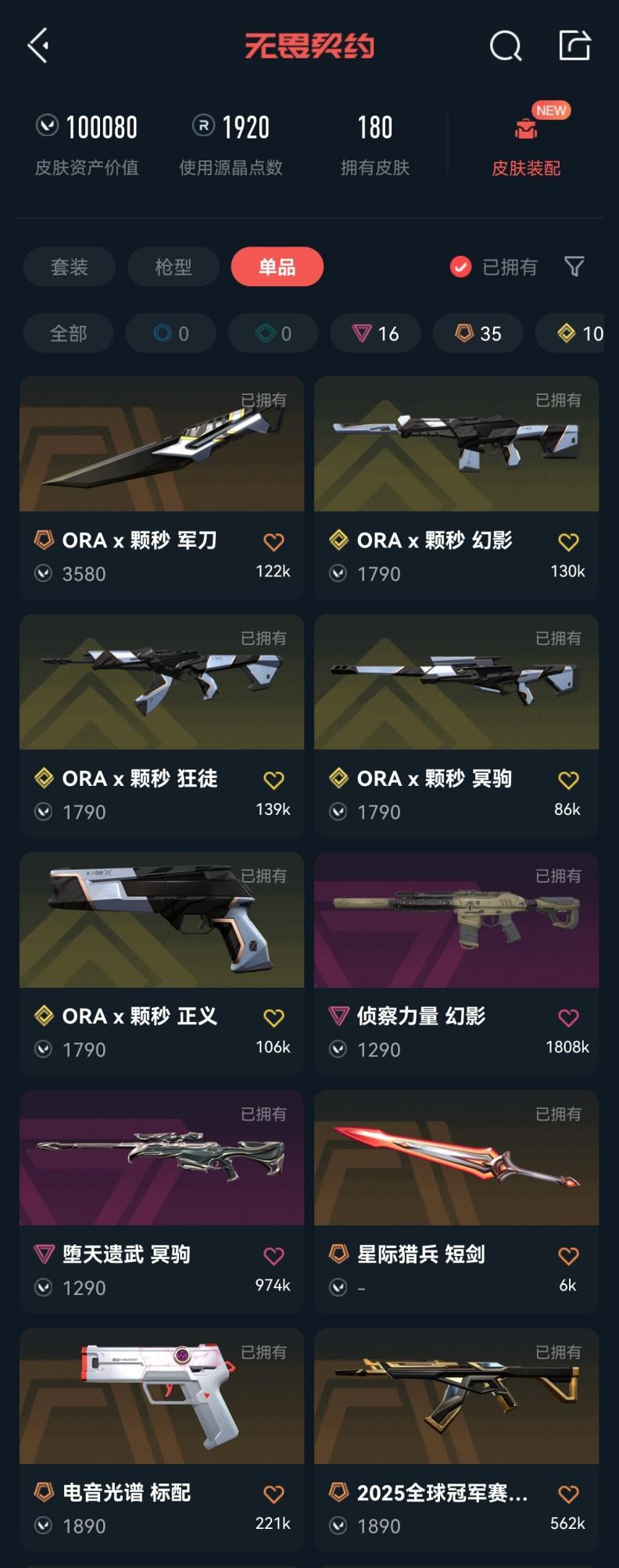Favorite the ORA x 颗秒 幻影 skin
Screen dimensions: 619x1568
click(x=568, y=541)
